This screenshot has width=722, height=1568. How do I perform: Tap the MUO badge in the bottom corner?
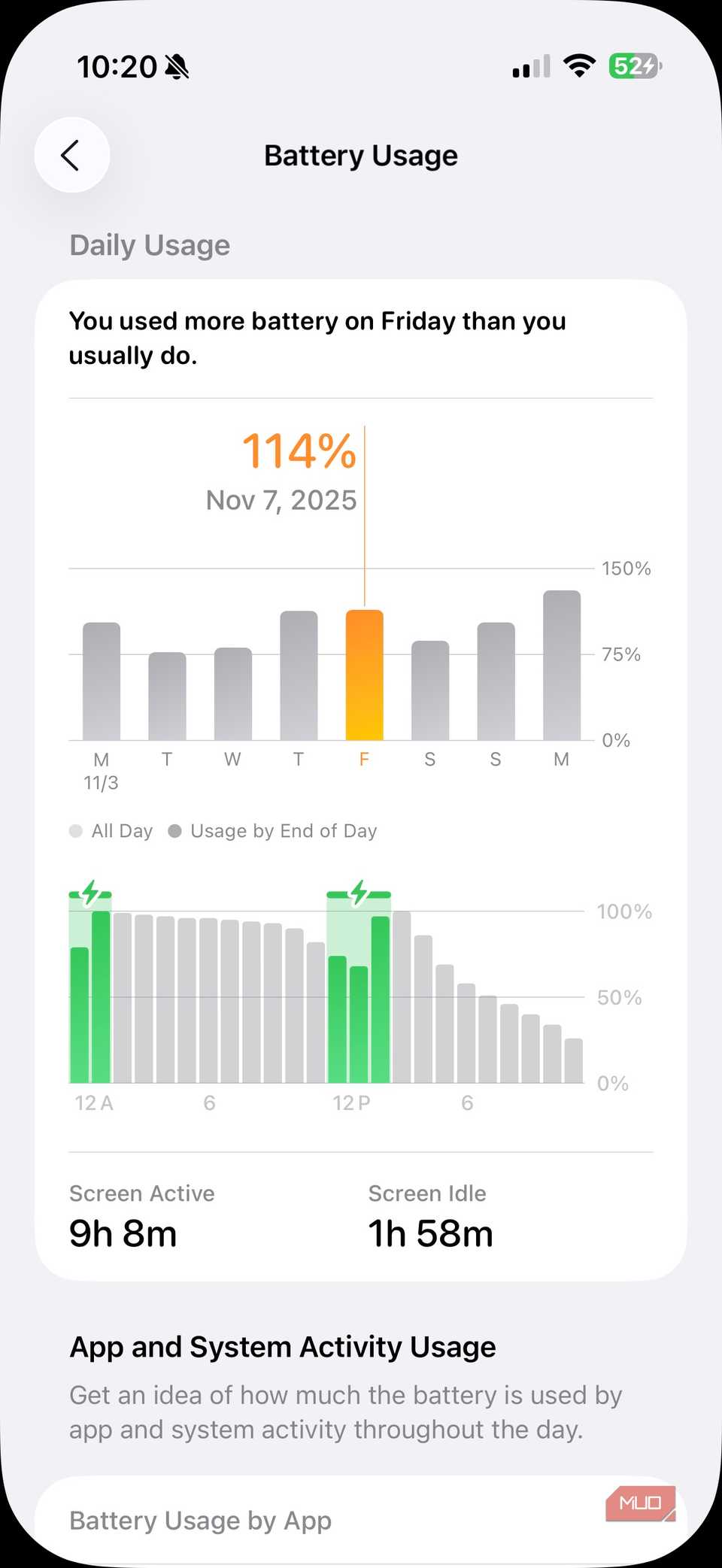(640, 1504)
